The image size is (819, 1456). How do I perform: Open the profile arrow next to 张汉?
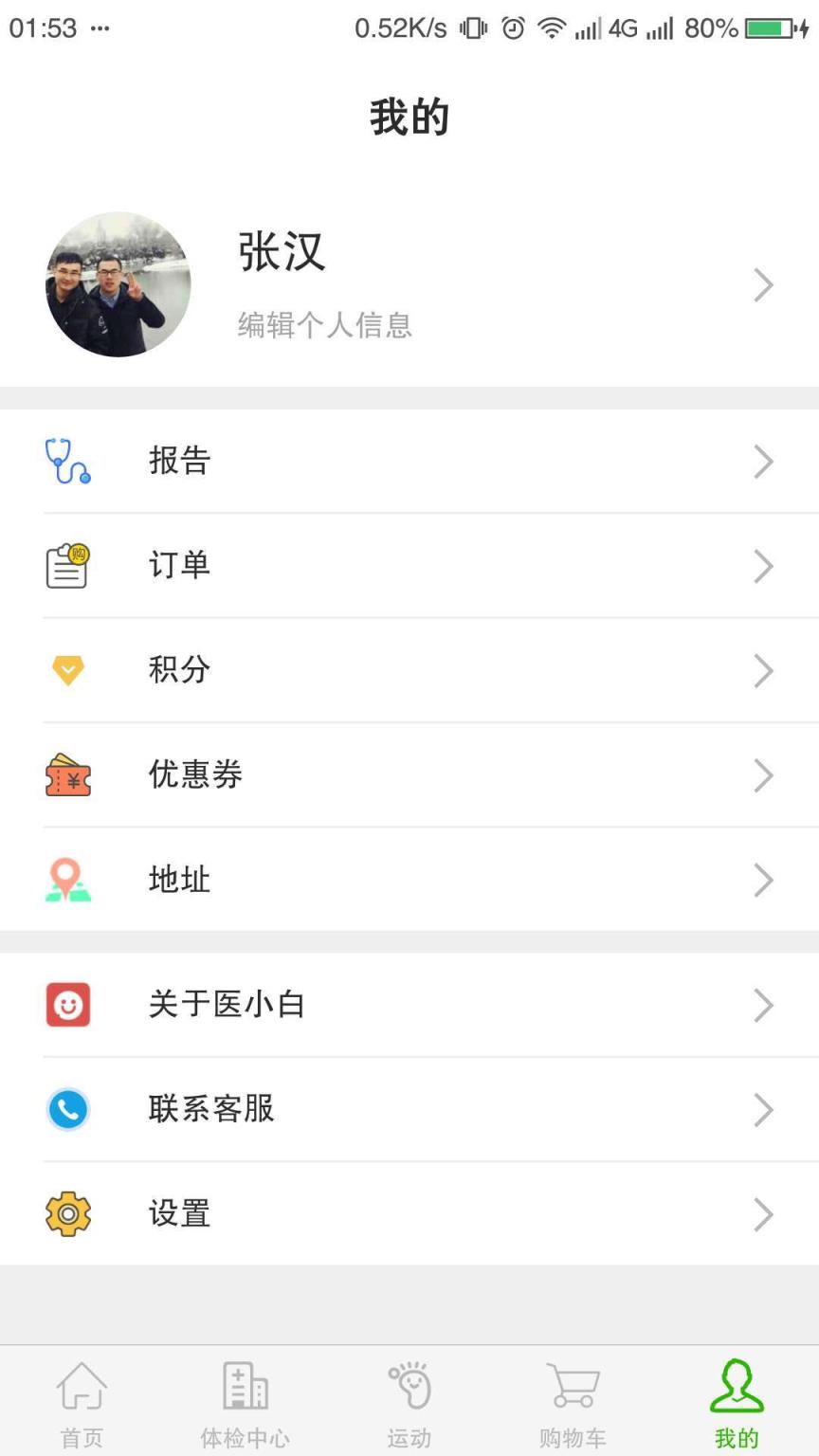pos(764,284)
